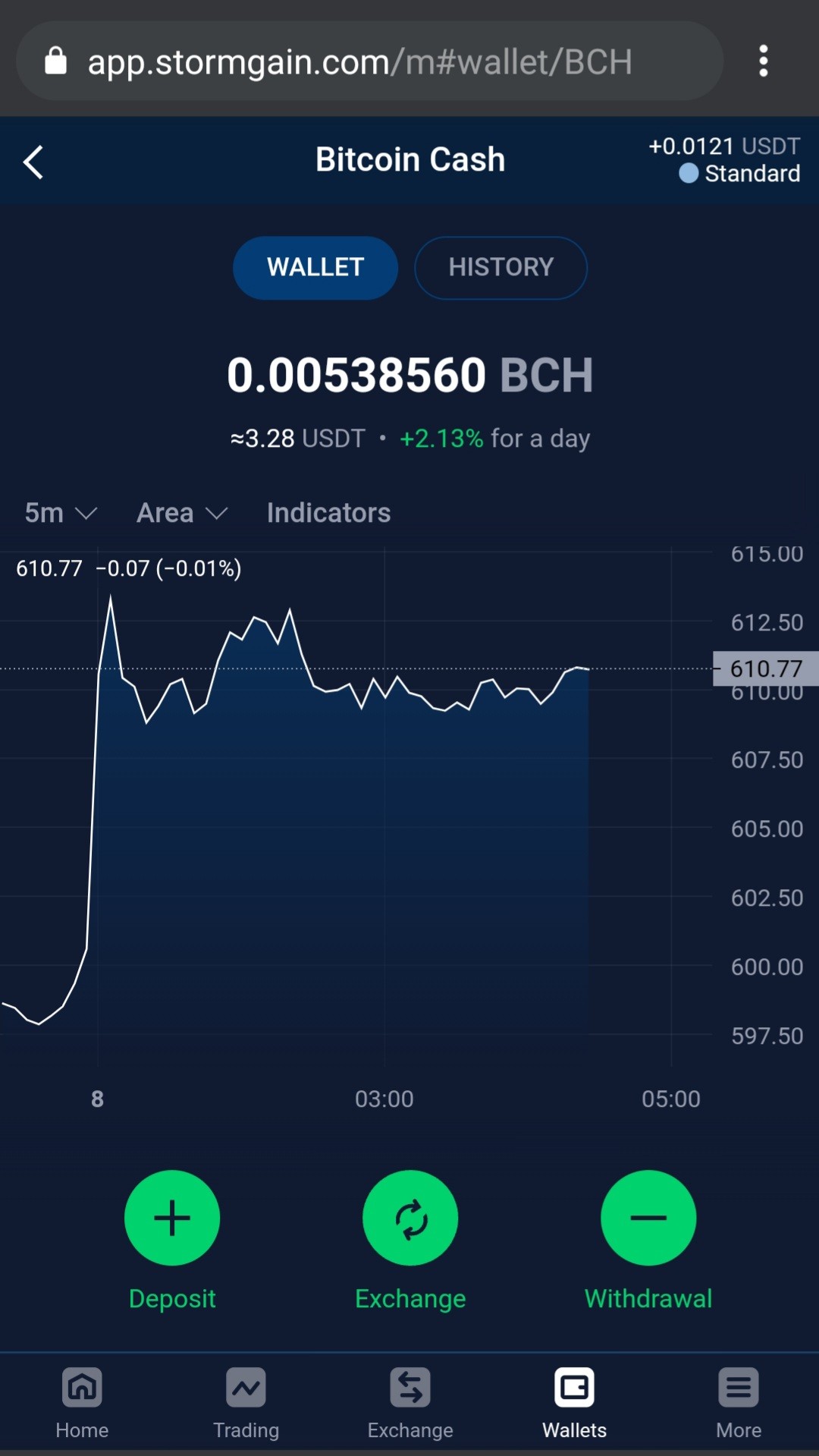819x1456 pixels.
Task: Open the browser overflow menu
Action: [x=763, y=61]
